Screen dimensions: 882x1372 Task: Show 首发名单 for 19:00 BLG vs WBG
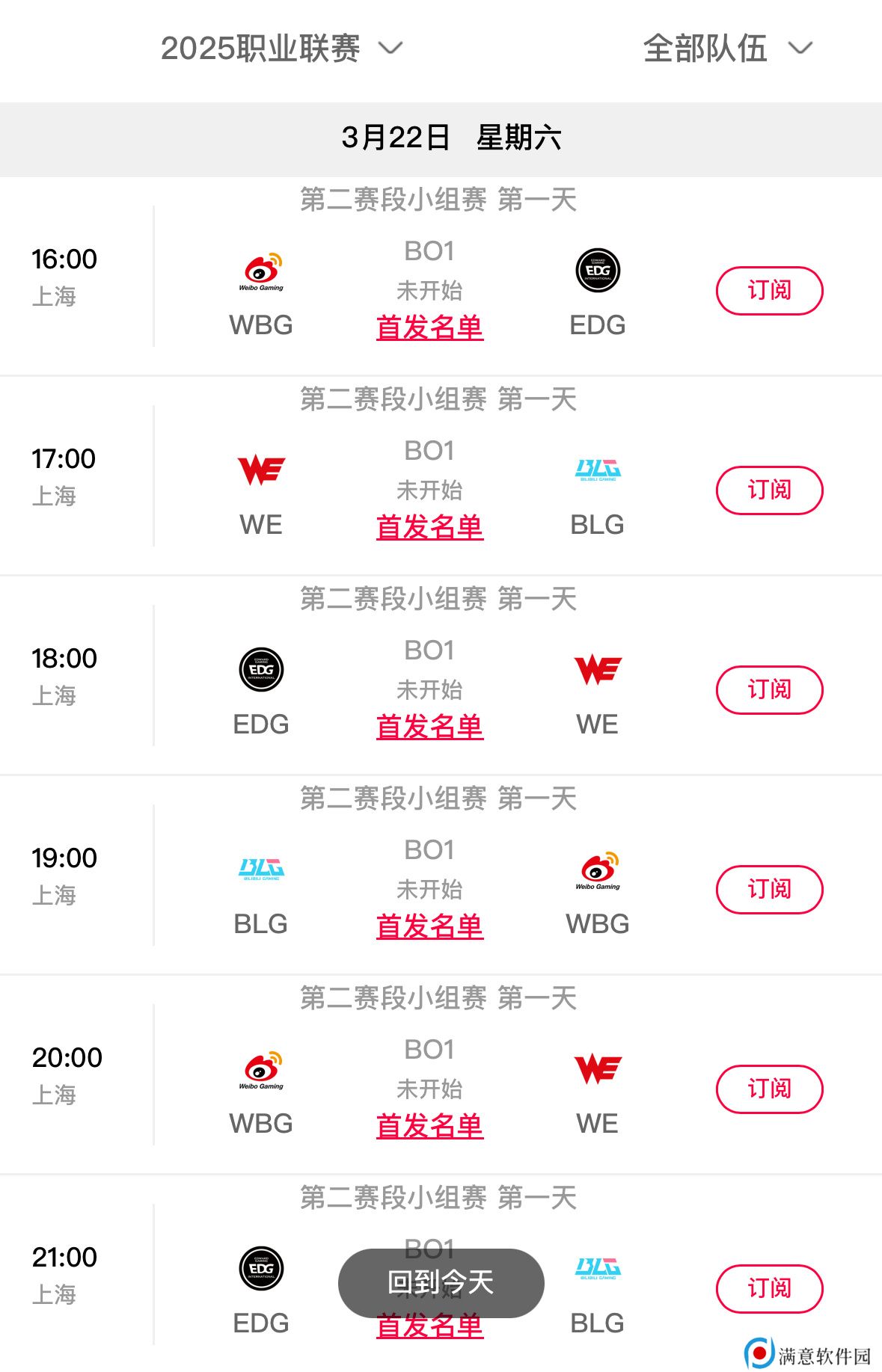click(x=429, y=926)
